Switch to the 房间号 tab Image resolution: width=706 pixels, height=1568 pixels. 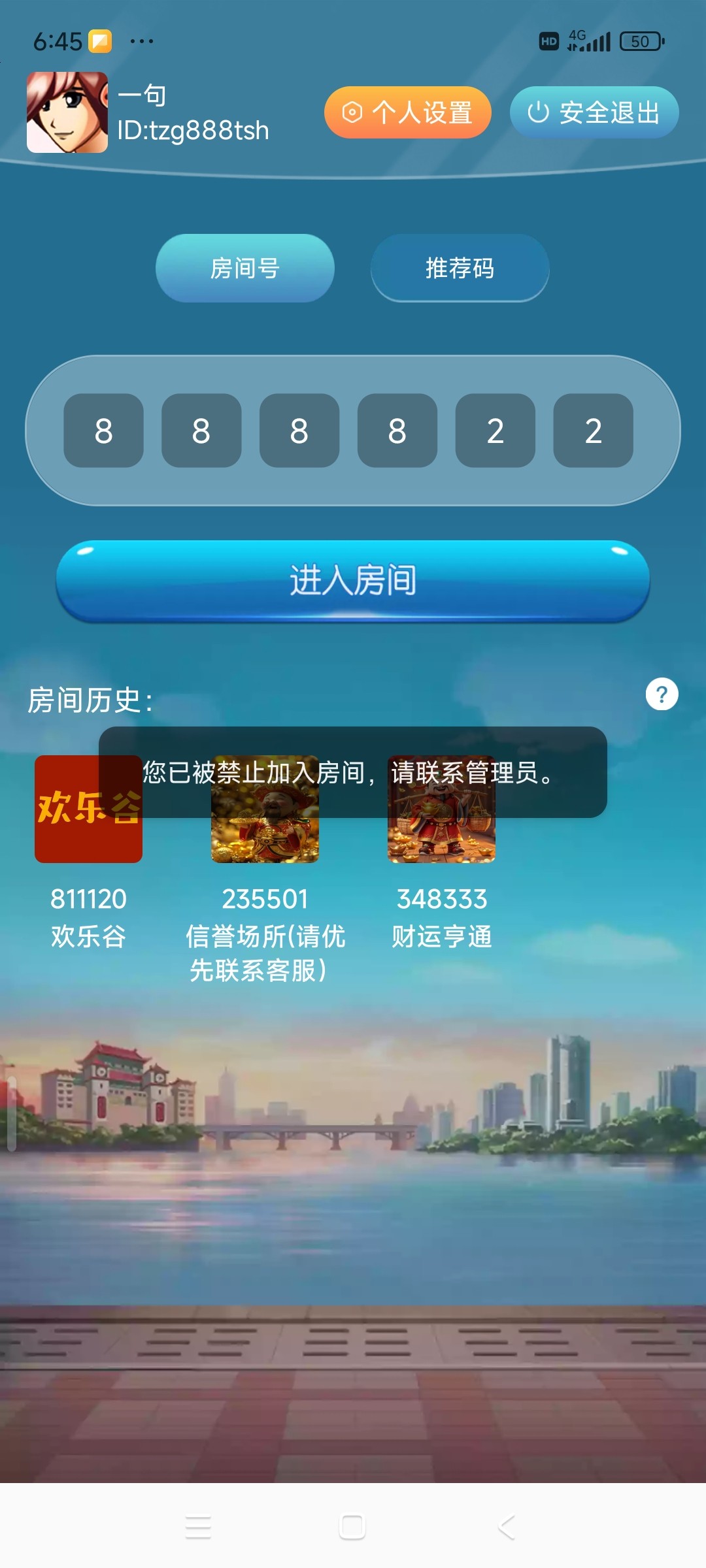click(245, 268)
